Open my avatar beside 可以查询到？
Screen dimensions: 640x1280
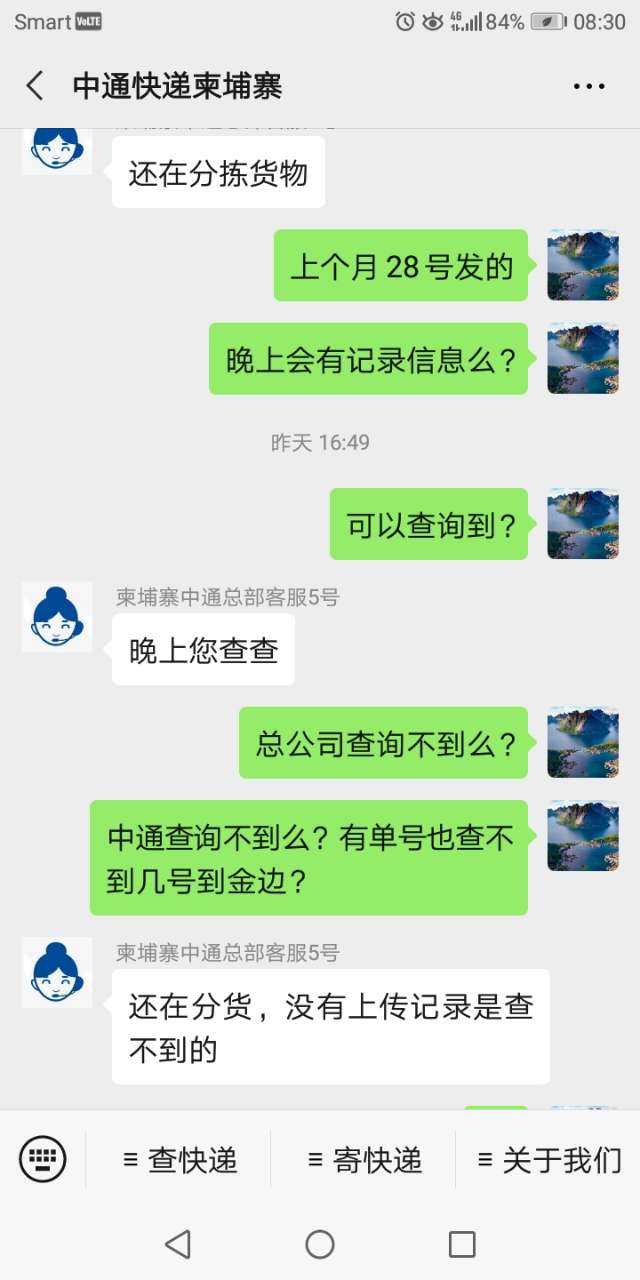pos(583,523)
